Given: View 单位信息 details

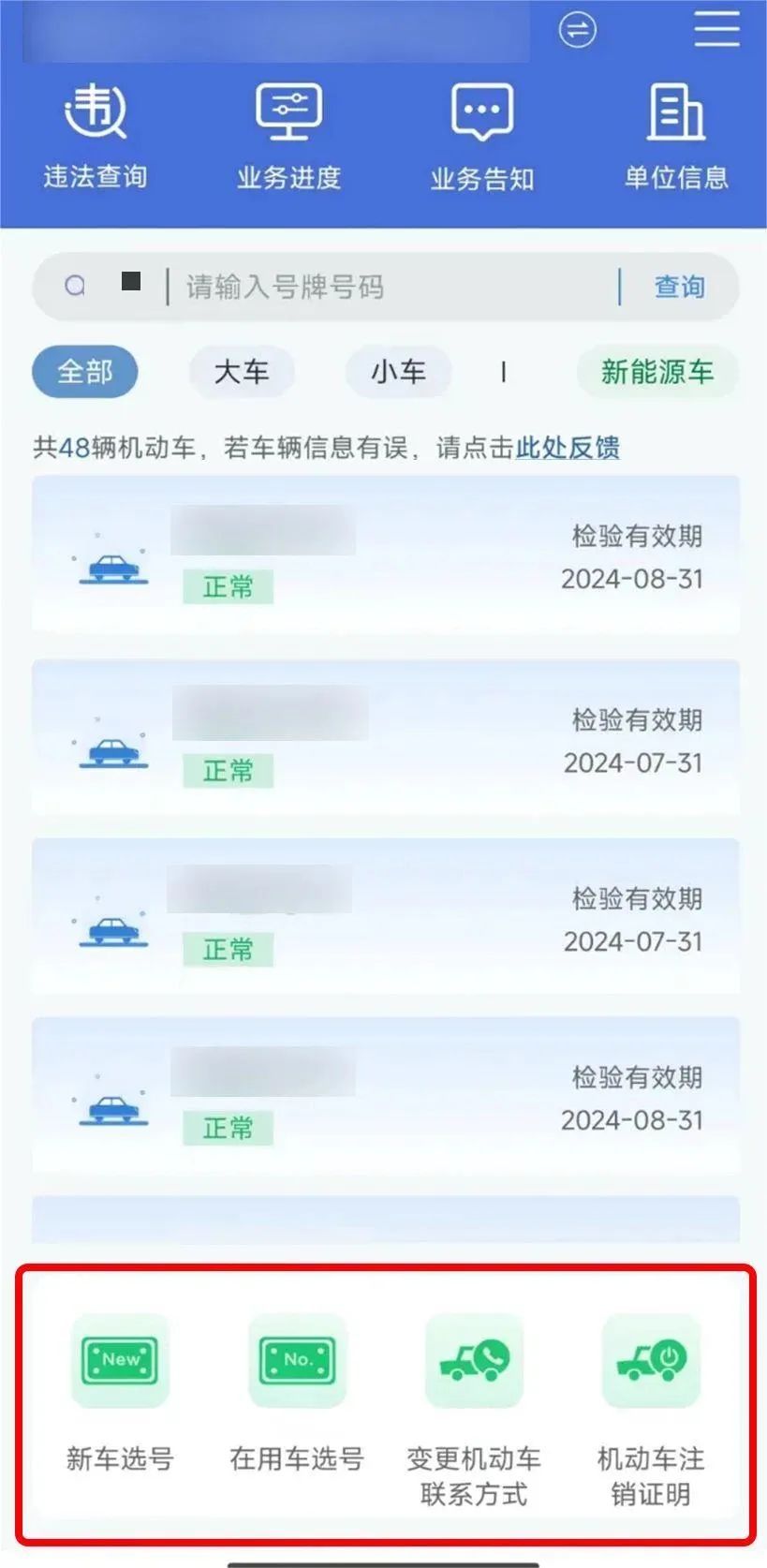Looking at the screenshot, I should pyautogui.click(x=676, y=136).
